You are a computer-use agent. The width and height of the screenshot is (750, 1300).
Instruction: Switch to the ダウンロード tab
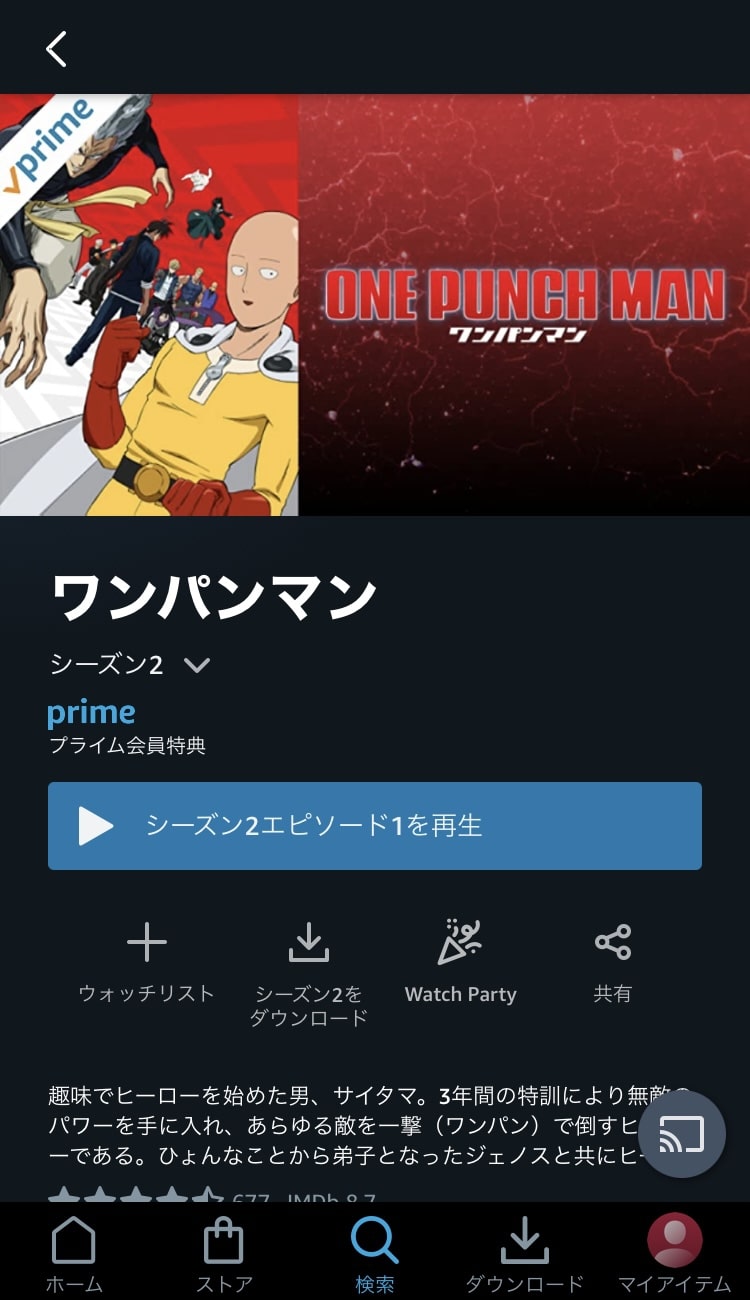524,1255
